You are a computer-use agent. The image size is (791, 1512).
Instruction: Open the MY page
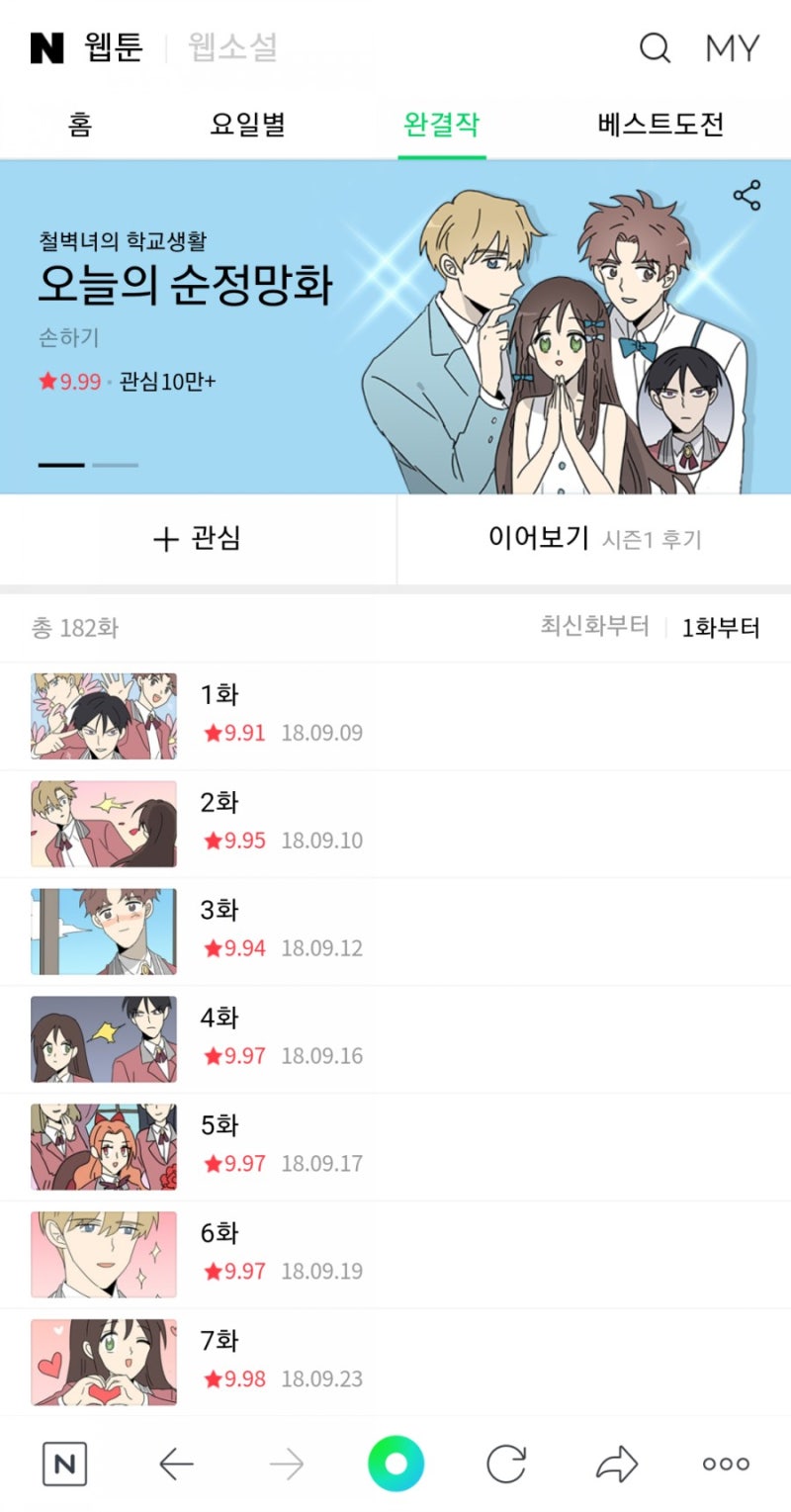[x=732, y=47]
